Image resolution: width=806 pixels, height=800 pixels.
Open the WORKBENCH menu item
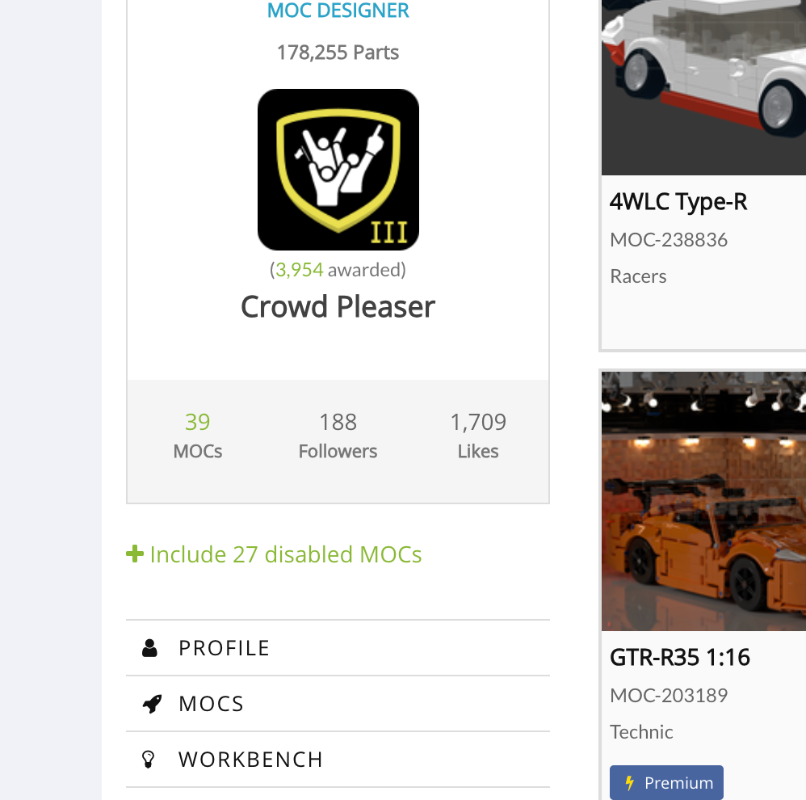pos(250,760)
